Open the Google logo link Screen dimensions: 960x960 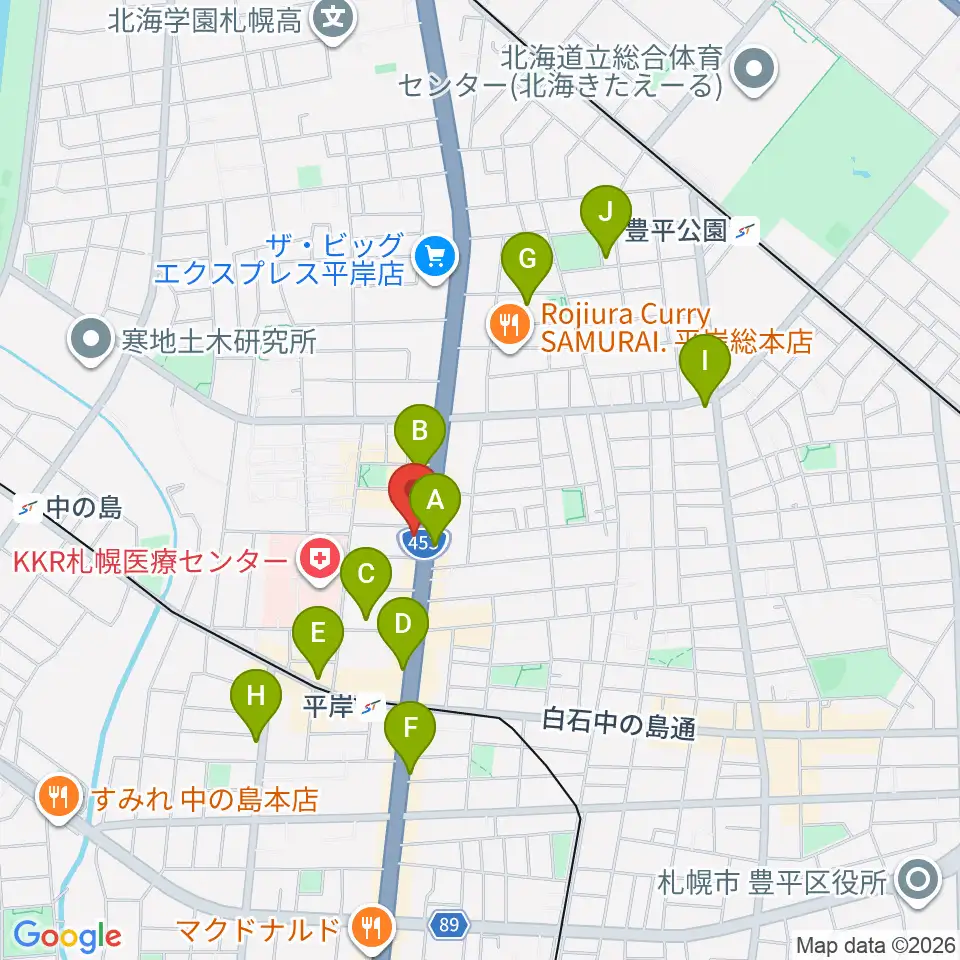click(68, 936)
